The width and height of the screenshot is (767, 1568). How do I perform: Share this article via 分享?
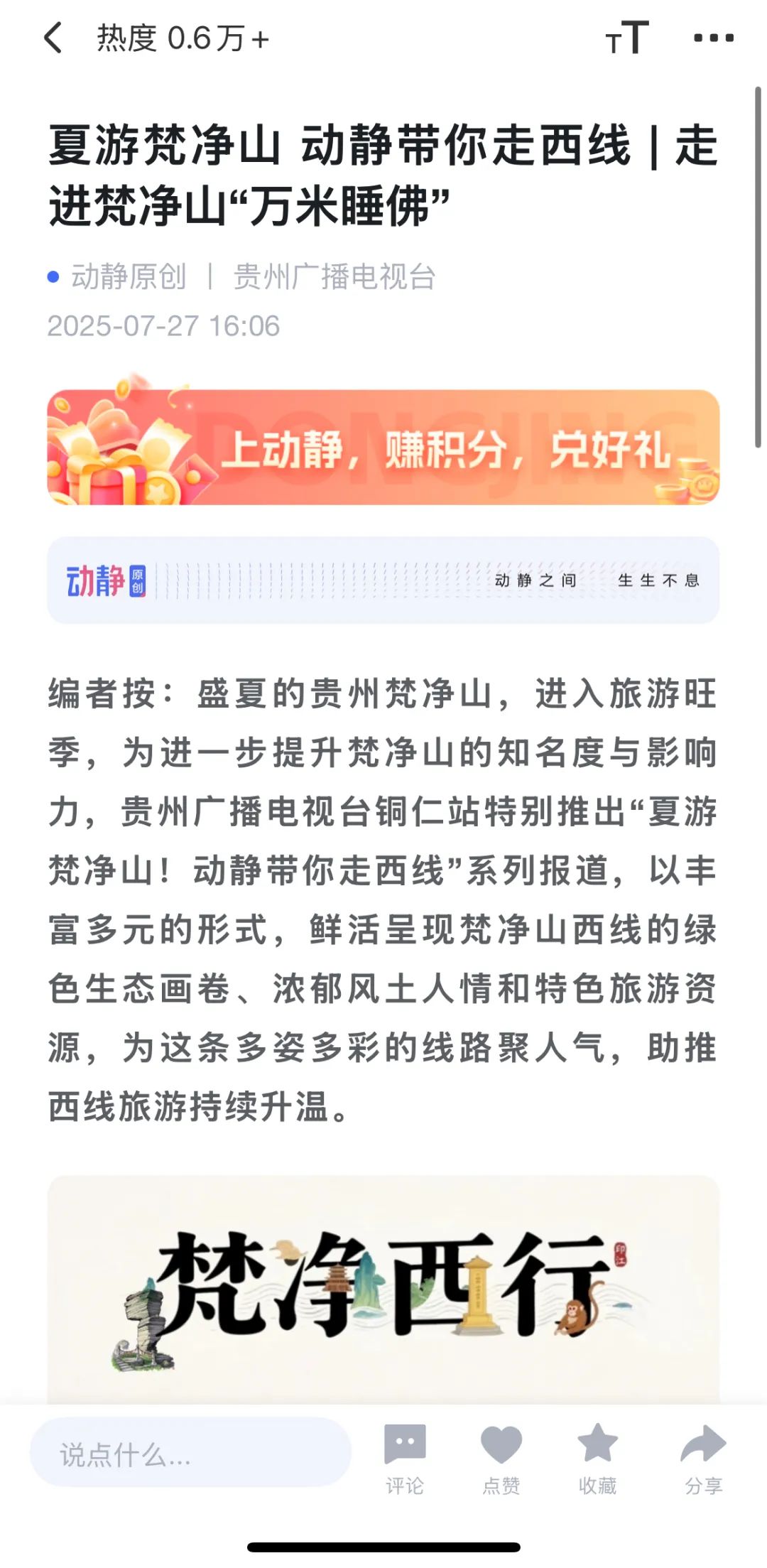point(703,1458)
